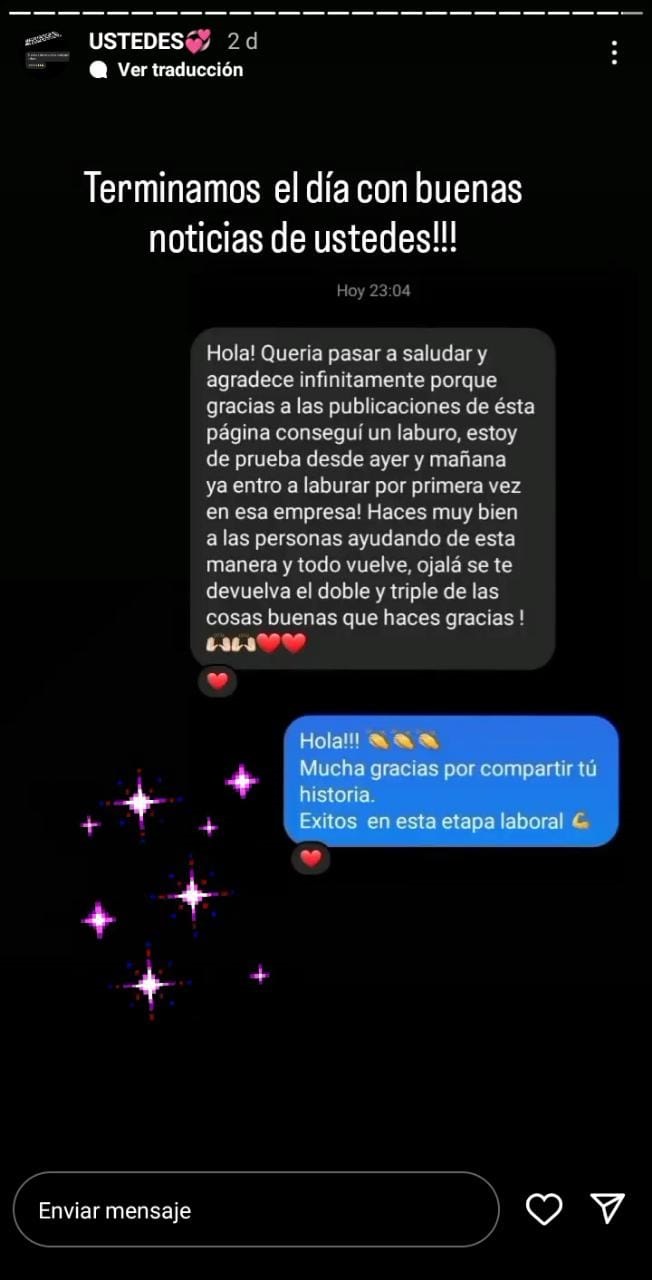Like this story with the heart
This screenshot has height=1280, width=652.
pos(544,1209)
